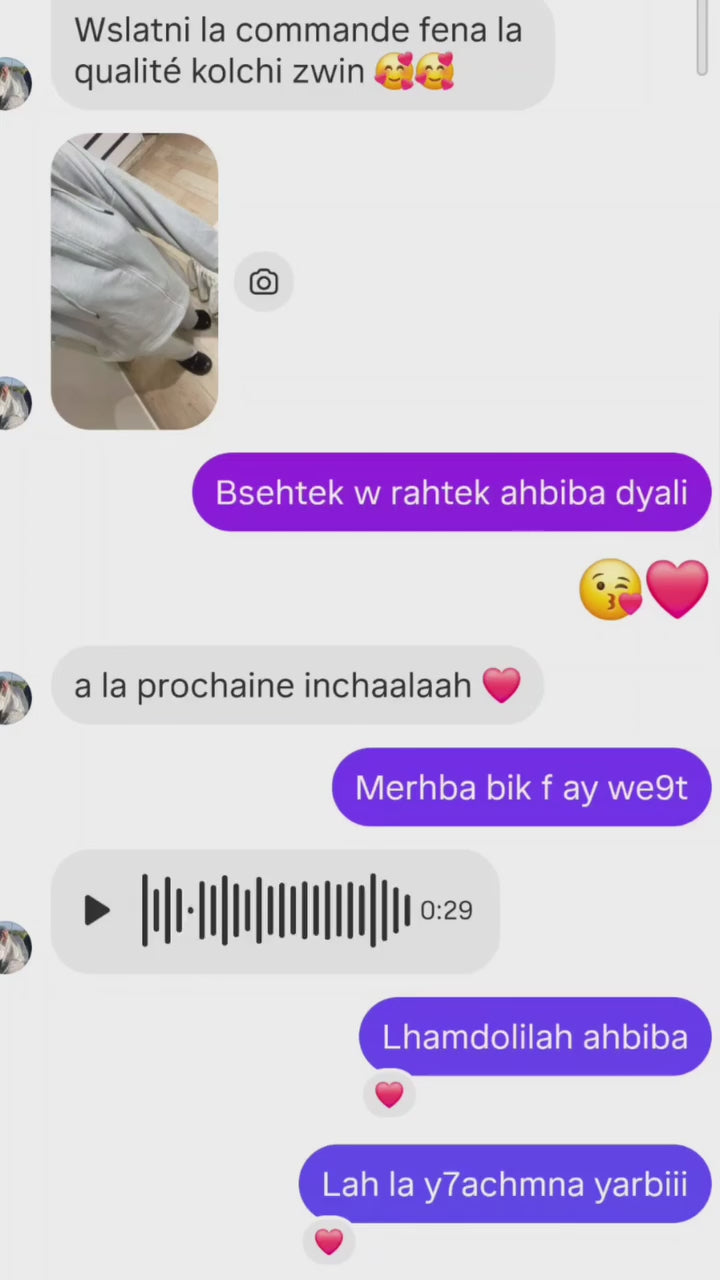Open heart reaction under Lhamdolilah ahbiba message
720x1280 pixels.
(x=389, y=1095)
